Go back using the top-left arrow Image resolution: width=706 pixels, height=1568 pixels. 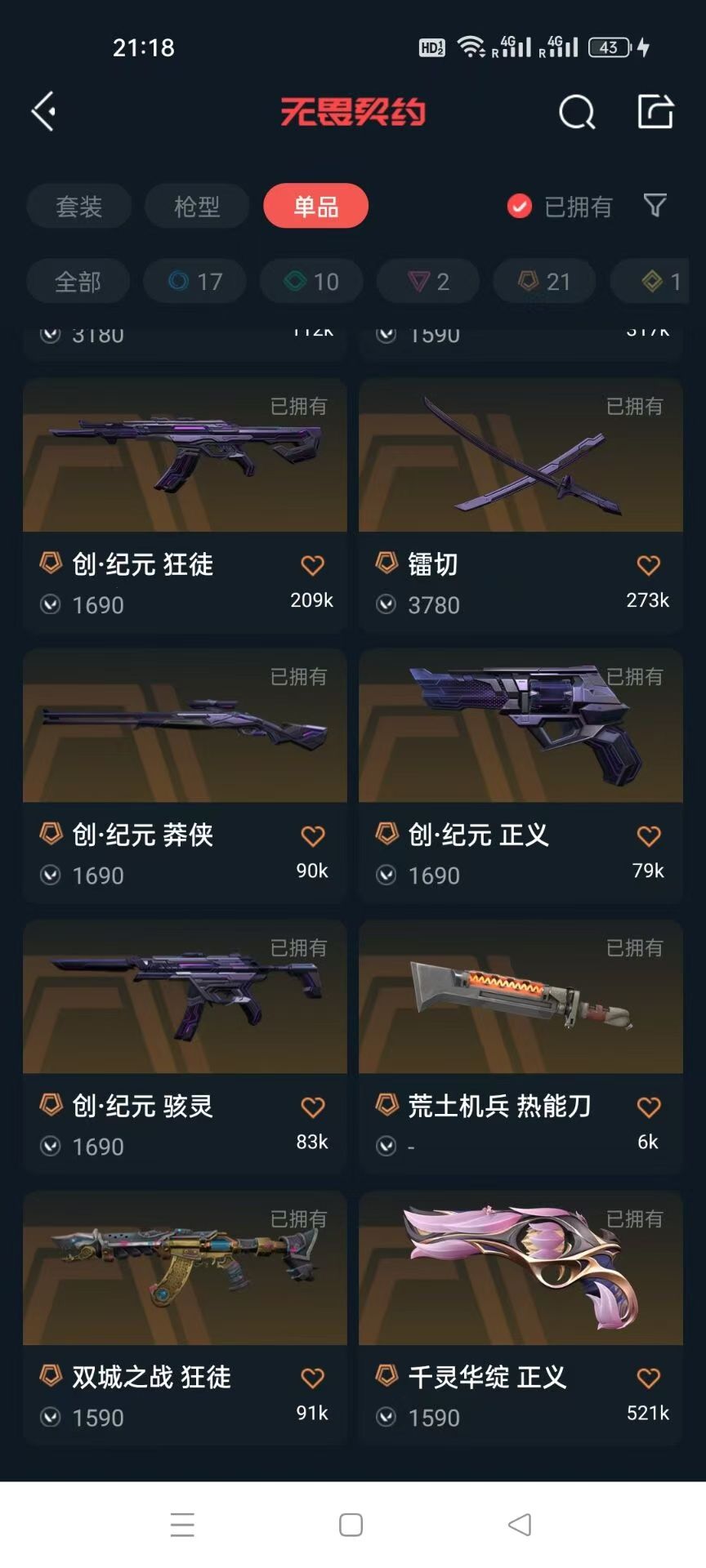[x=43, y=111]
